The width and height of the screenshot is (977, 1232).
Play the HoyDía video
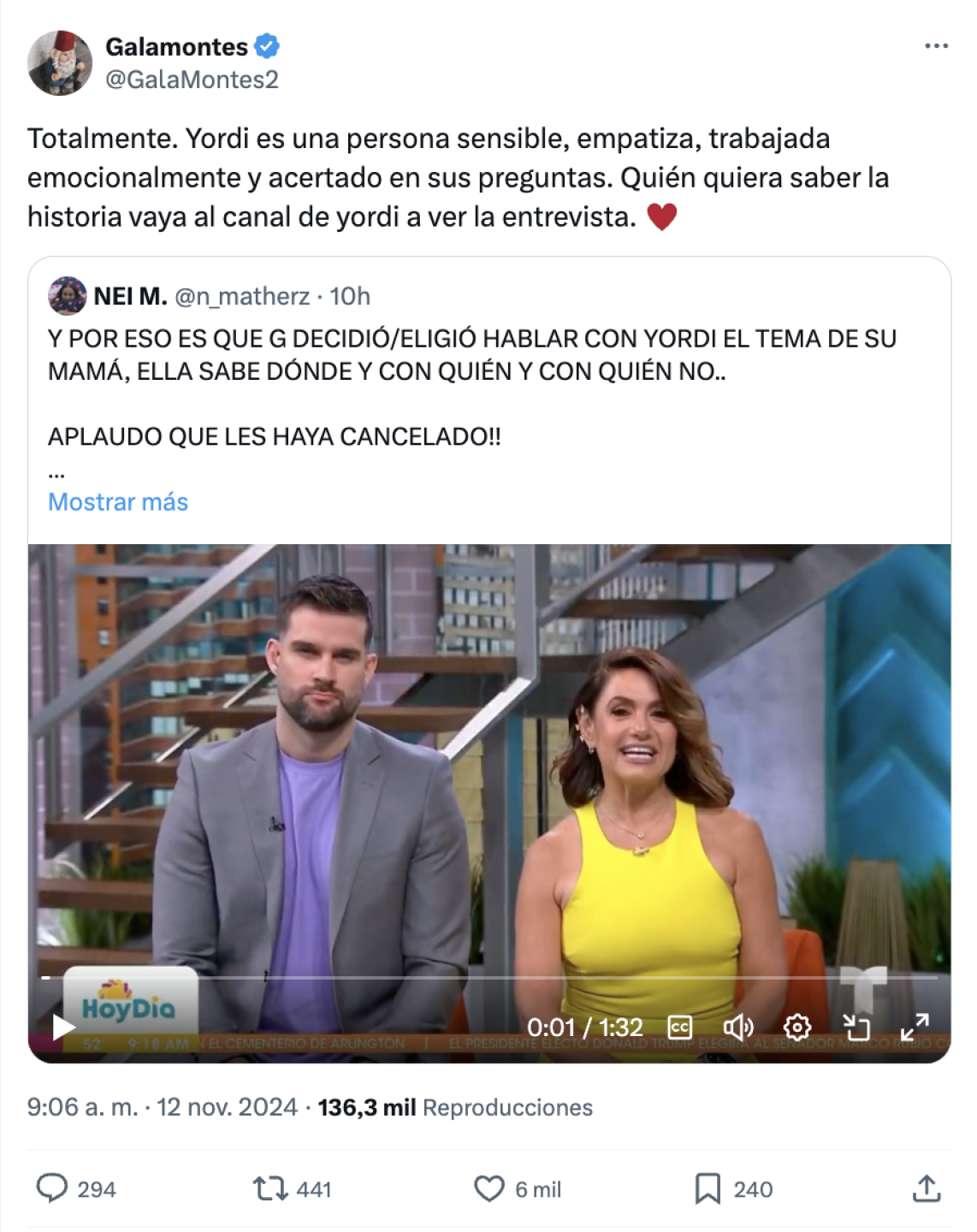63,1027
